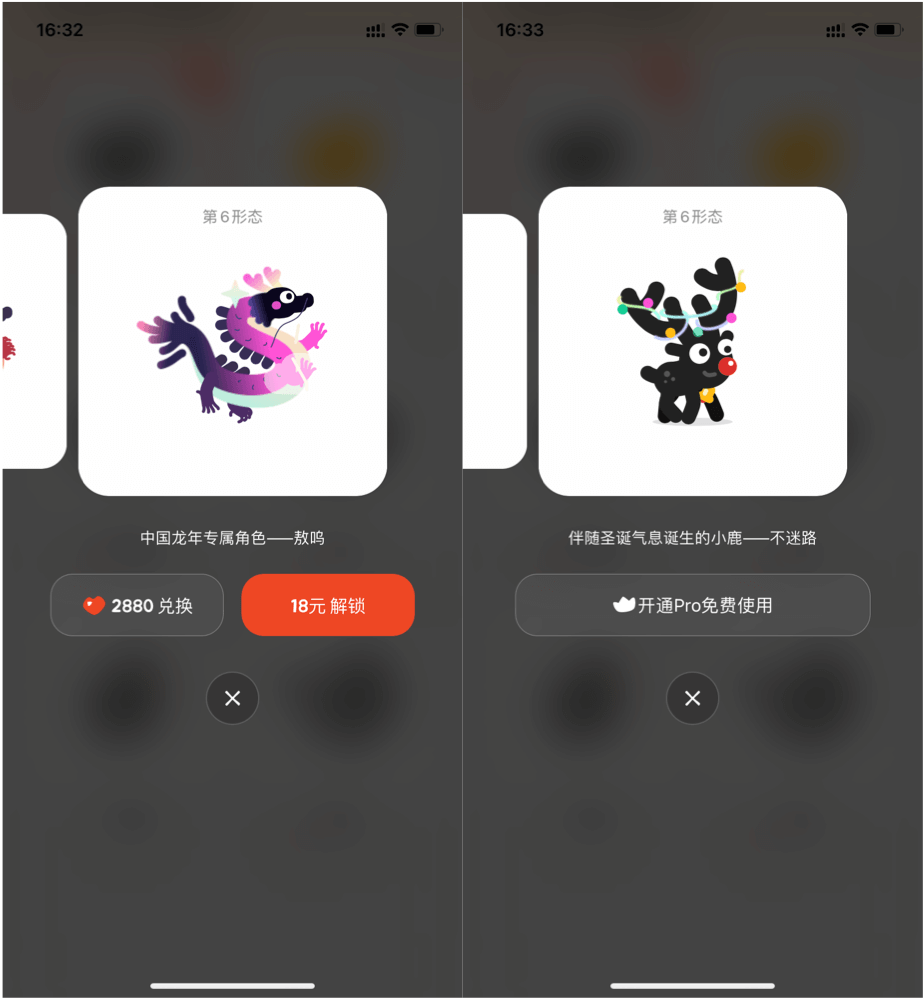Dismiss the 不迷路 reindeer character popup
This screenshot has width=924, height=1000.
[x=692, y=698]
